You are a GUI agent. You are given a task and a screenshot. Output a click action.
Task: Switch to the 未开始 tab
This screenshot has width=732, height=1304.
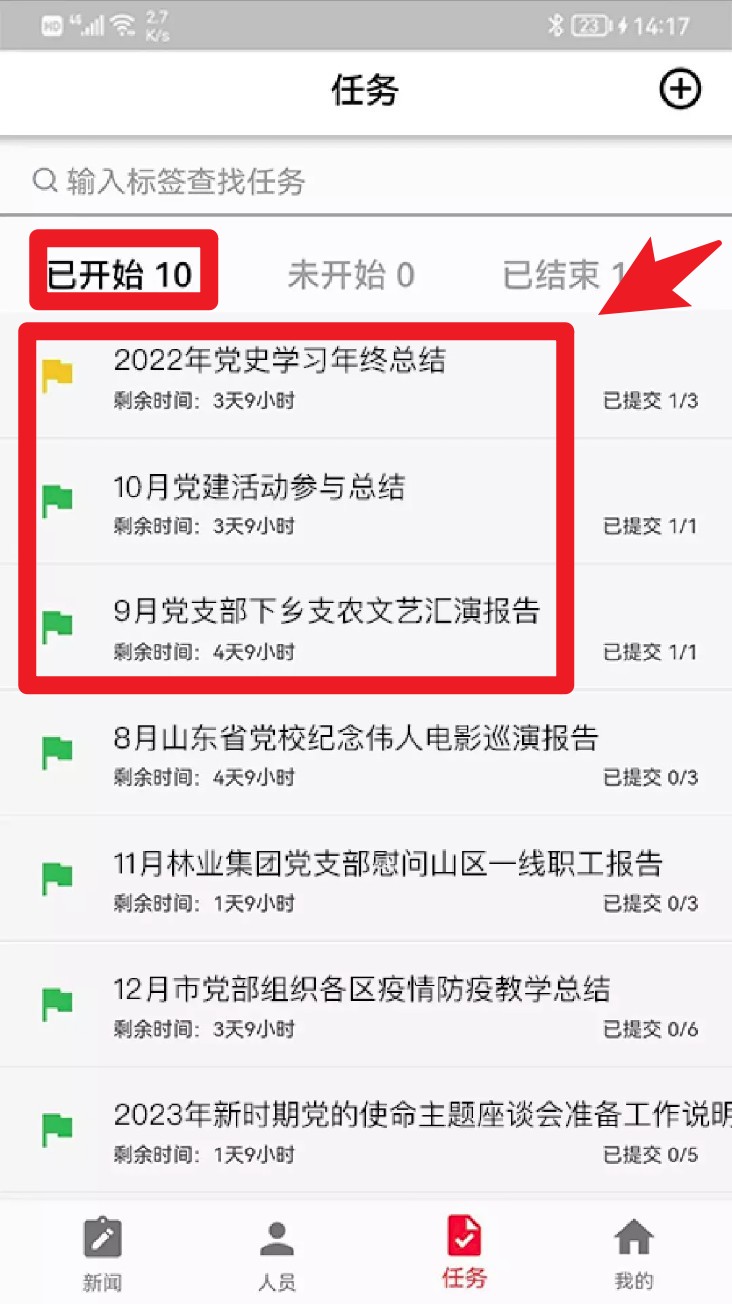[351, 275]
